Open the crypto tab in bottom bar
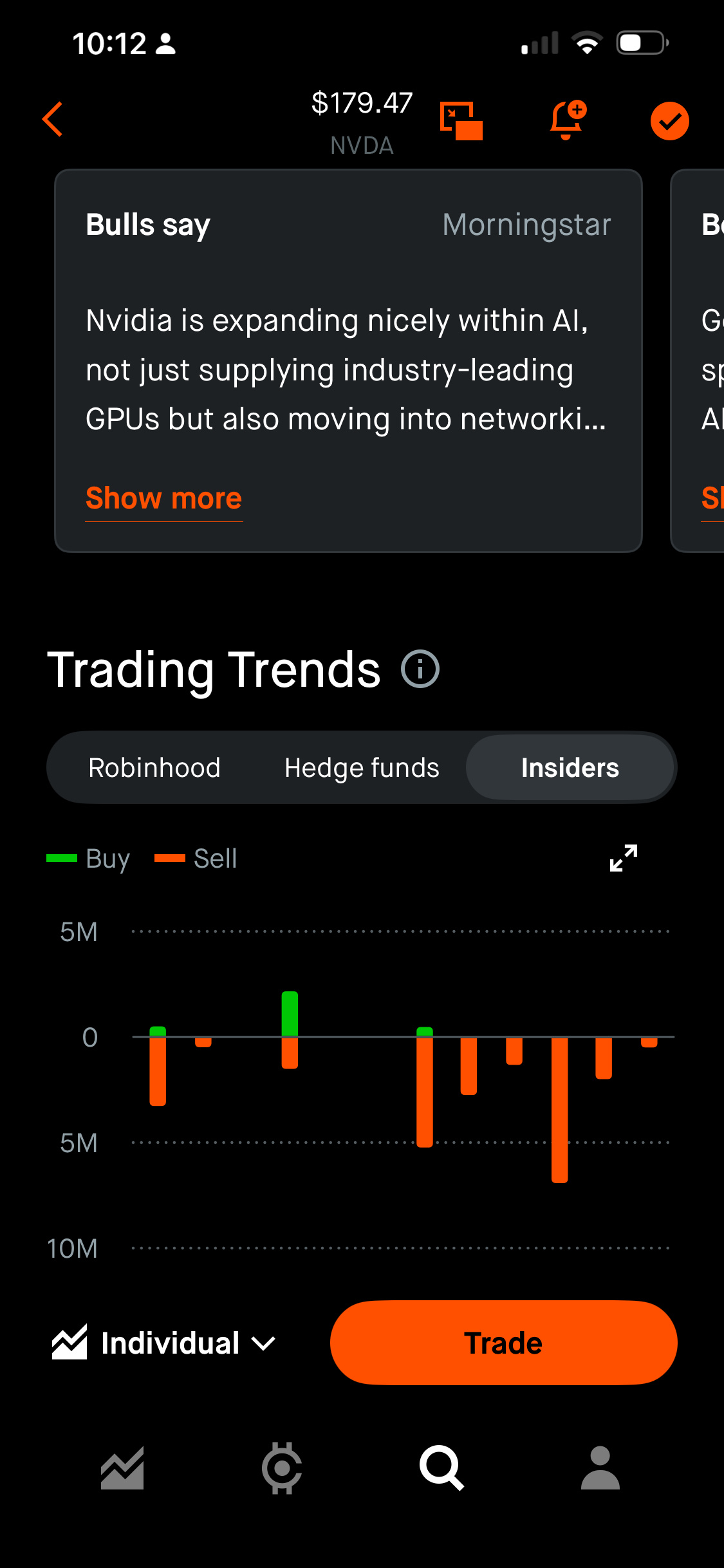 pyautogui.click(x=282, y=1468)
